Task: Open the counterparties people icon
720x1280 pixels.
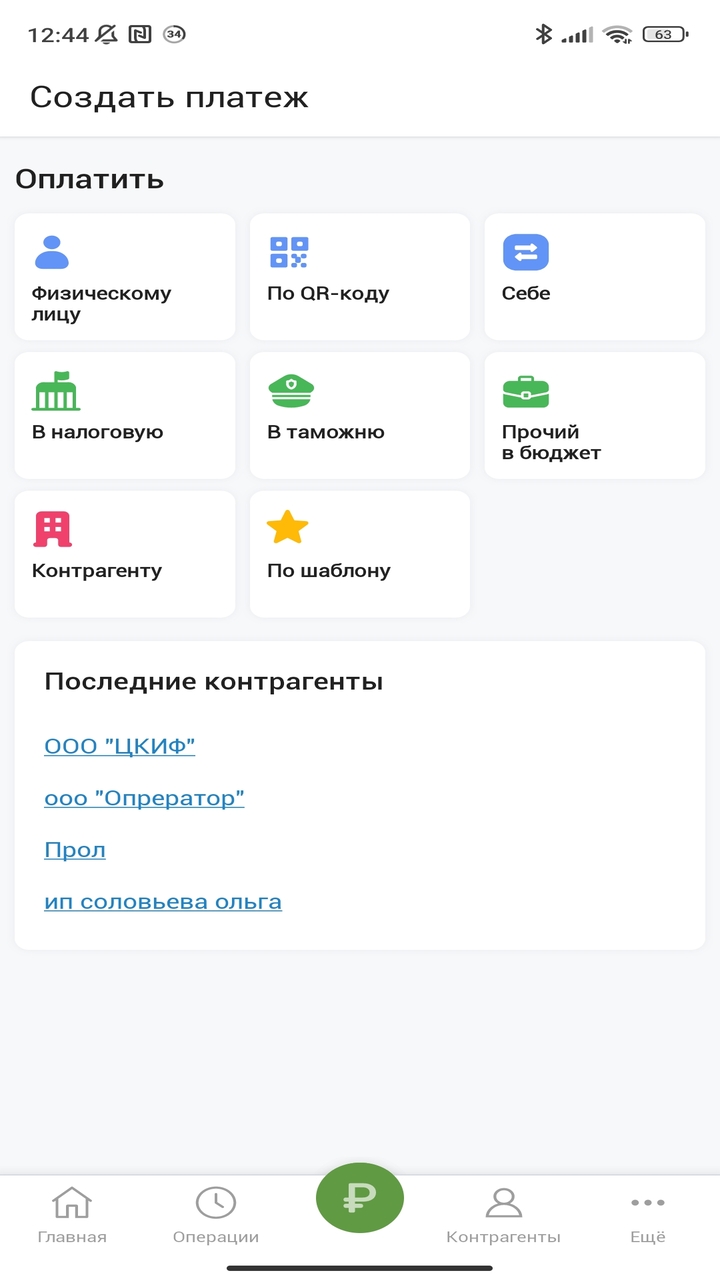Action: pos(504,1203)
